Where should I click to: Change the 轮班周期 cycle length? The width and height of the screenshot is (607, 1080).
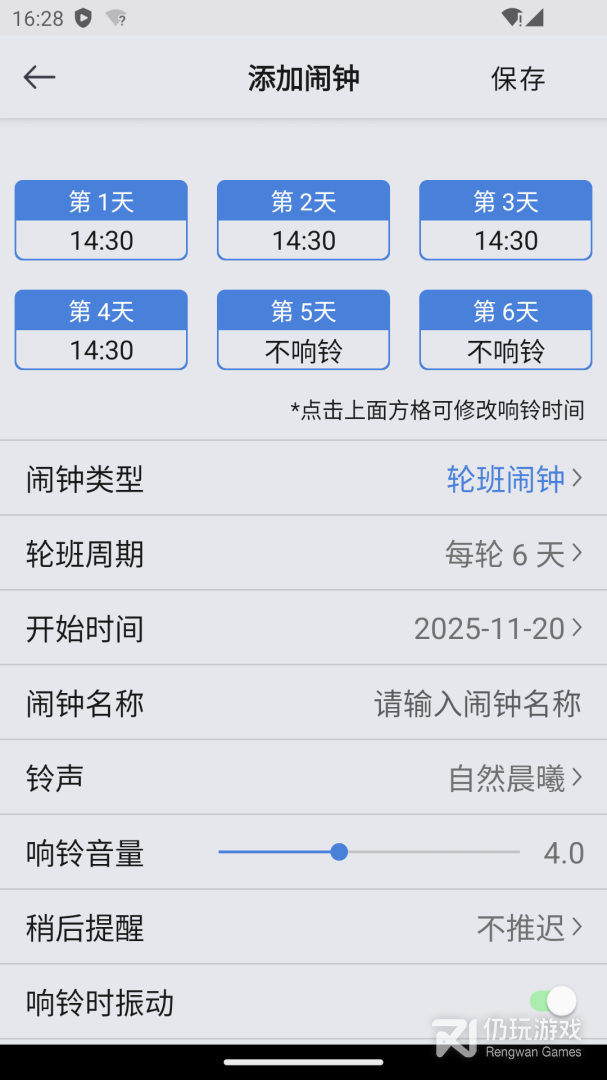(x=303, y=554)
